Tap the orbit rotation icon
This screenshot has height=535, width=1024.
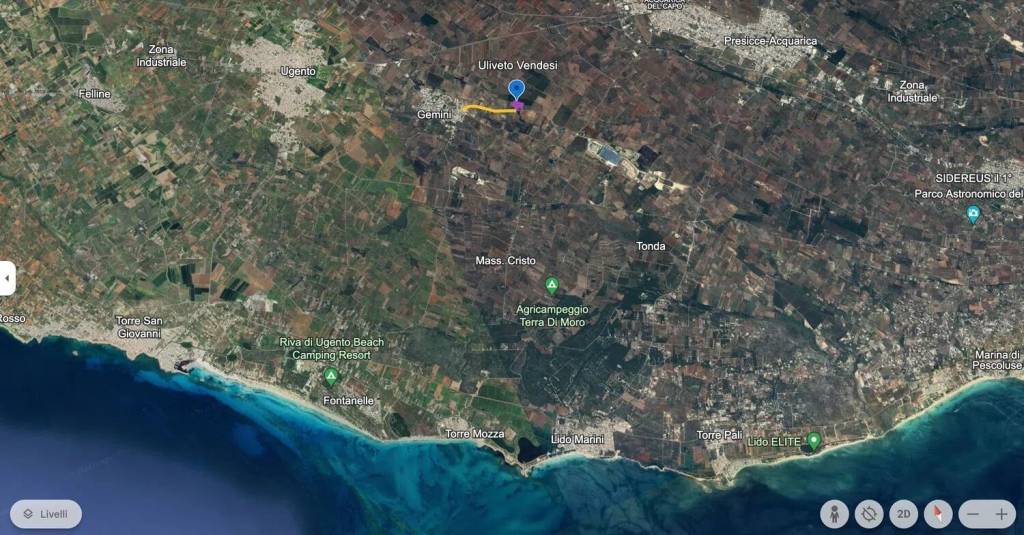point(869,514)
